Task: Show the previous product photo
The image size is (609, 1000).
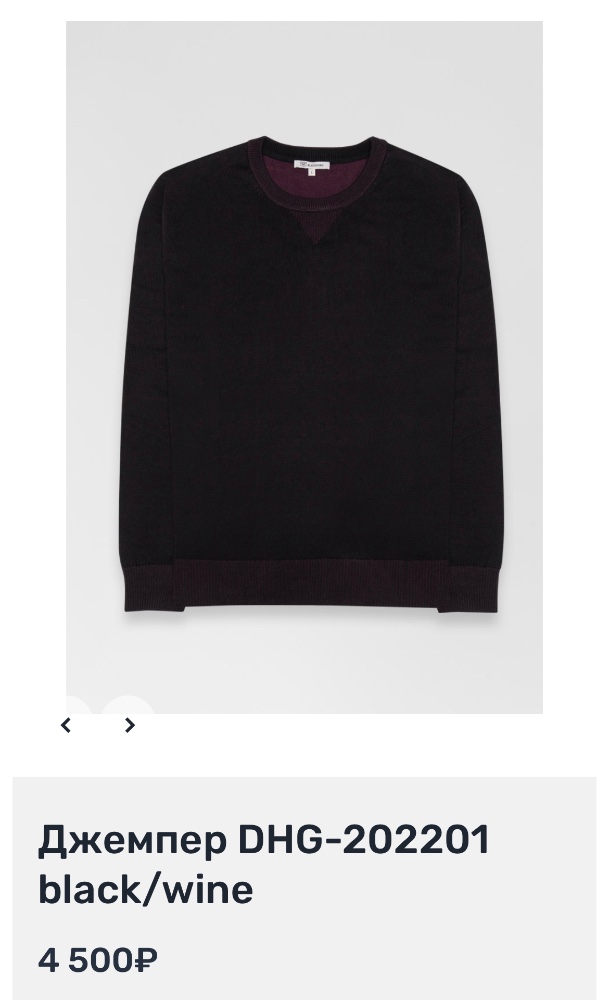Action: [67, 726]
